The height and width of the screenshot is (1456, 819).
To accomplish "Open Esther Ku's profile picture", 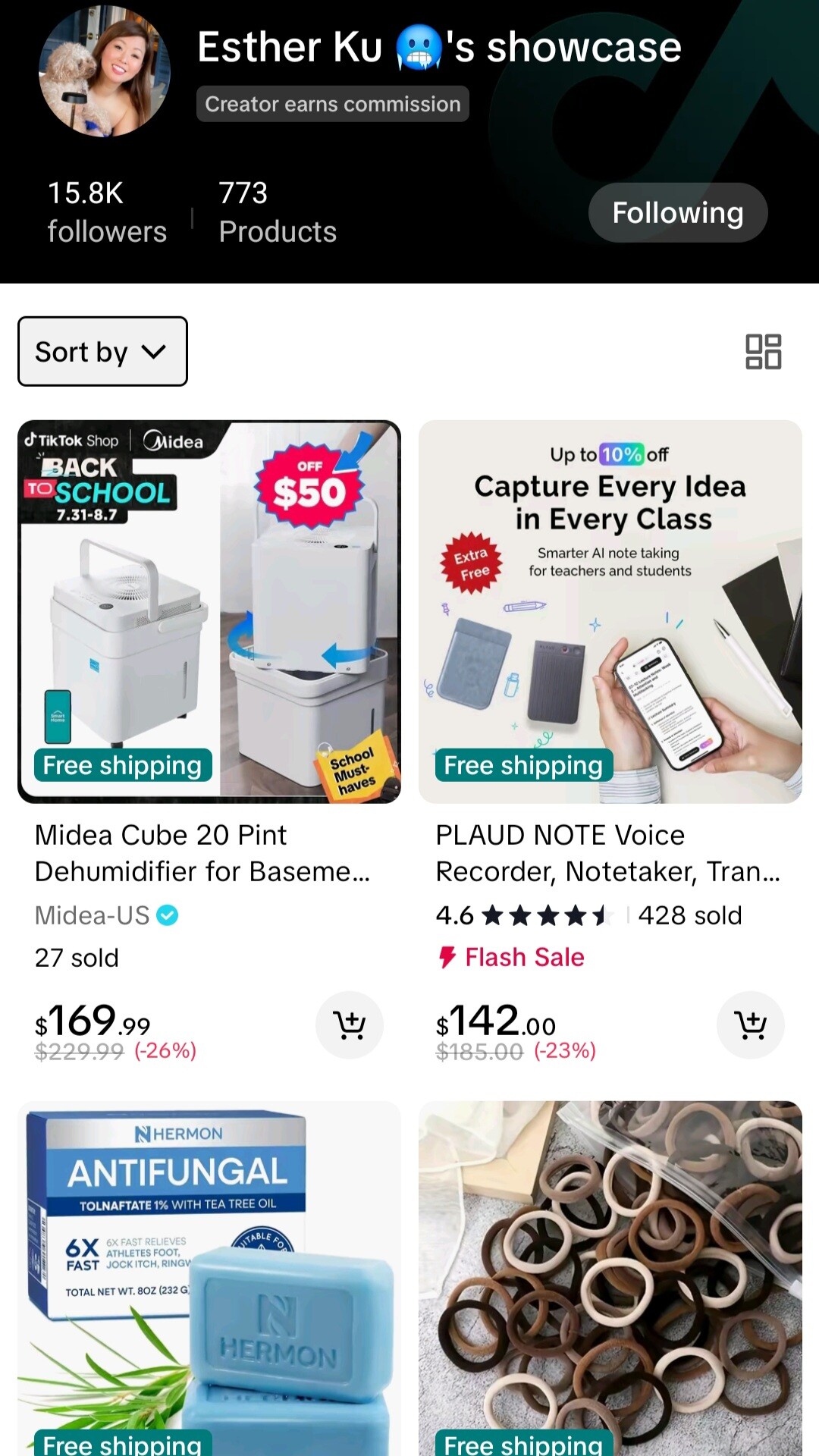I will click(x=105, y=72).
